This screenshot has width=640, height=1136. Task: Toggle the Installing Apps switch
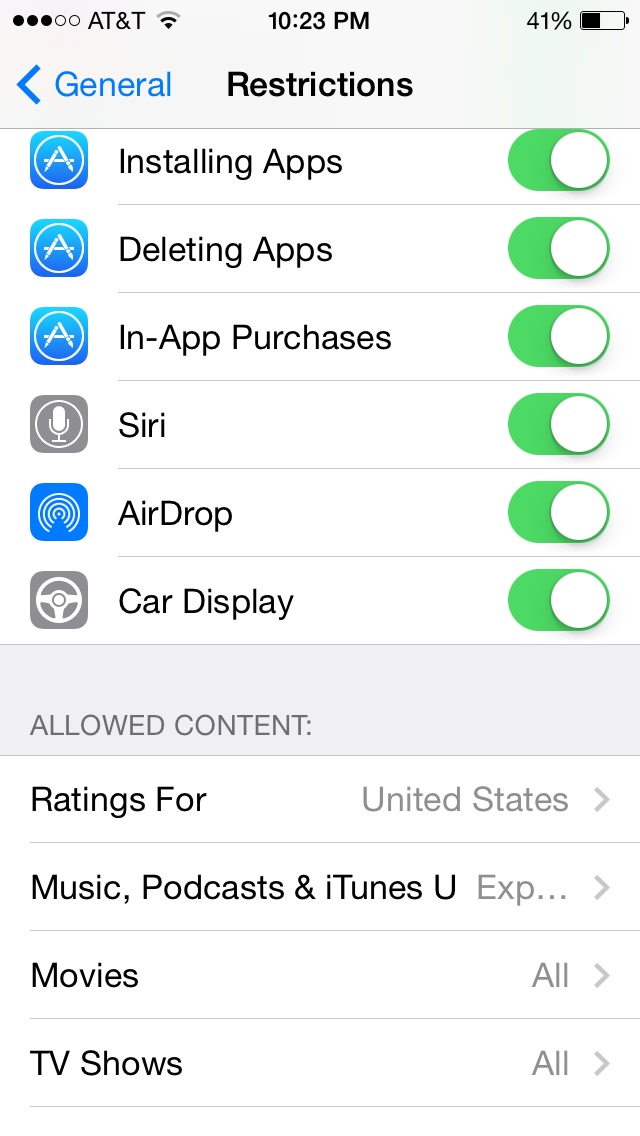click(559, 160)
